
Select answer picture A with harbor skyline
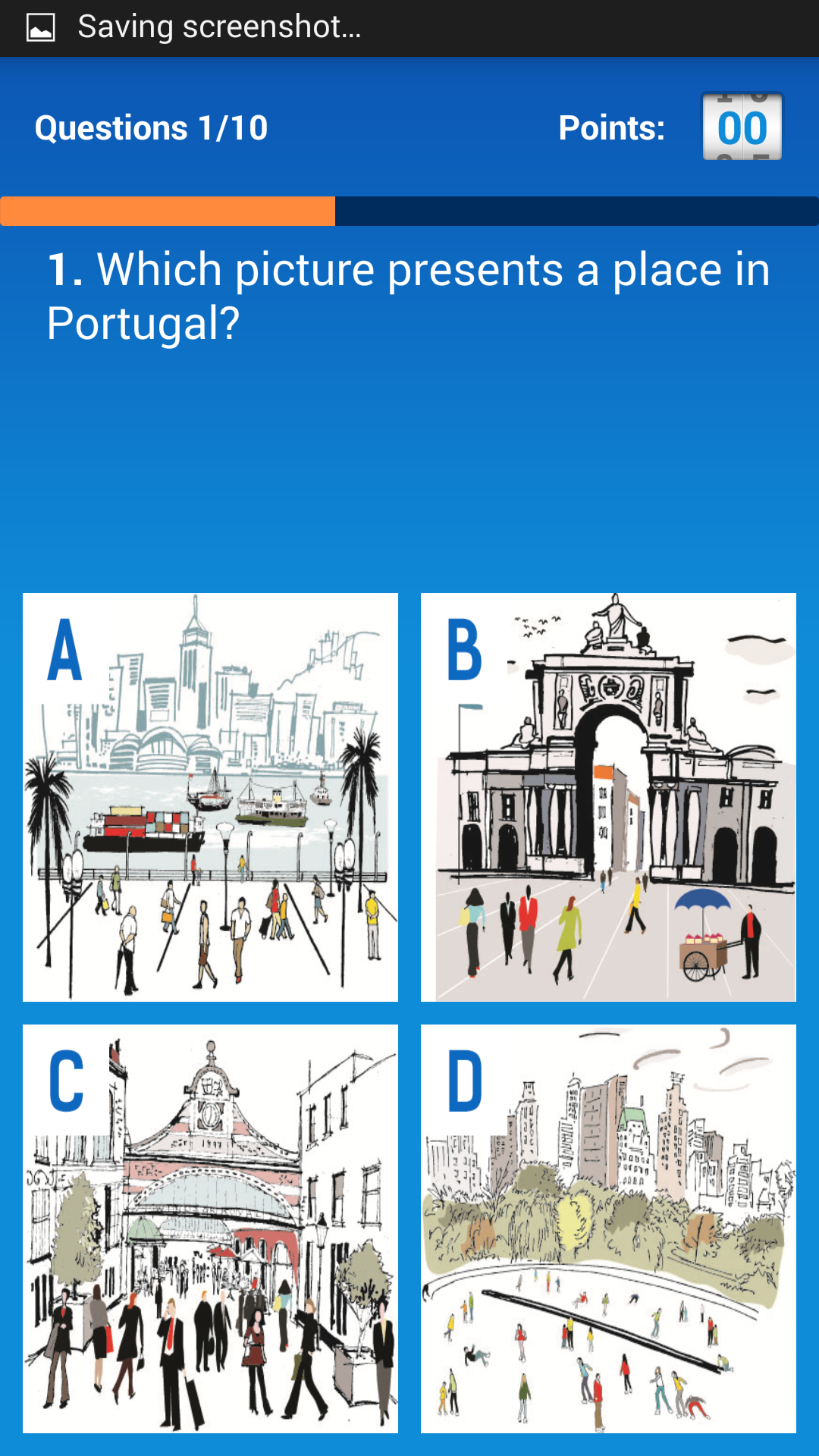point(210,797)
